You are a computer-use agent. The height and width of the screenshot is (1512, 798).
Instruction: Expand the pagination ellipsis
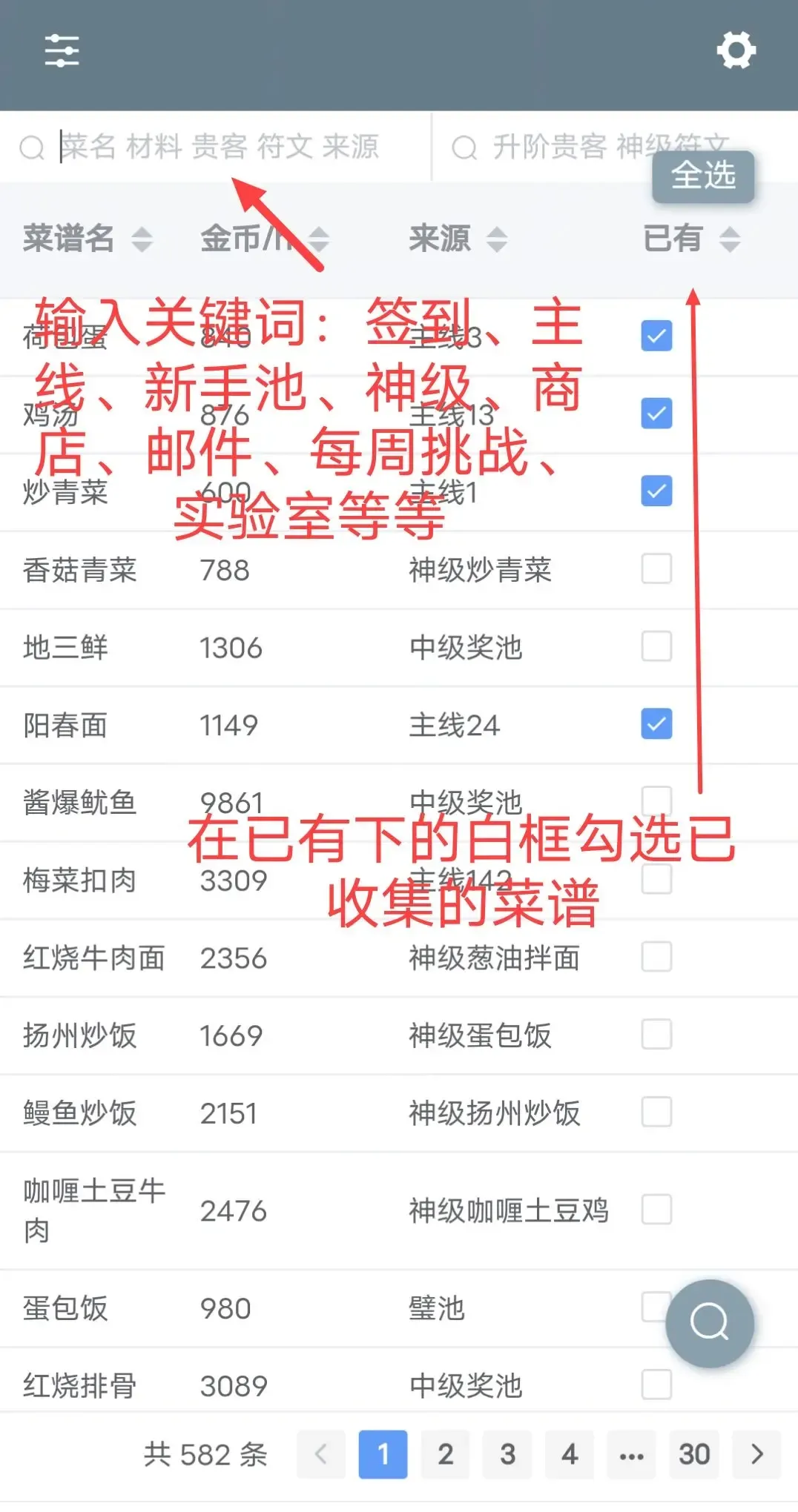click(631, 1454)
